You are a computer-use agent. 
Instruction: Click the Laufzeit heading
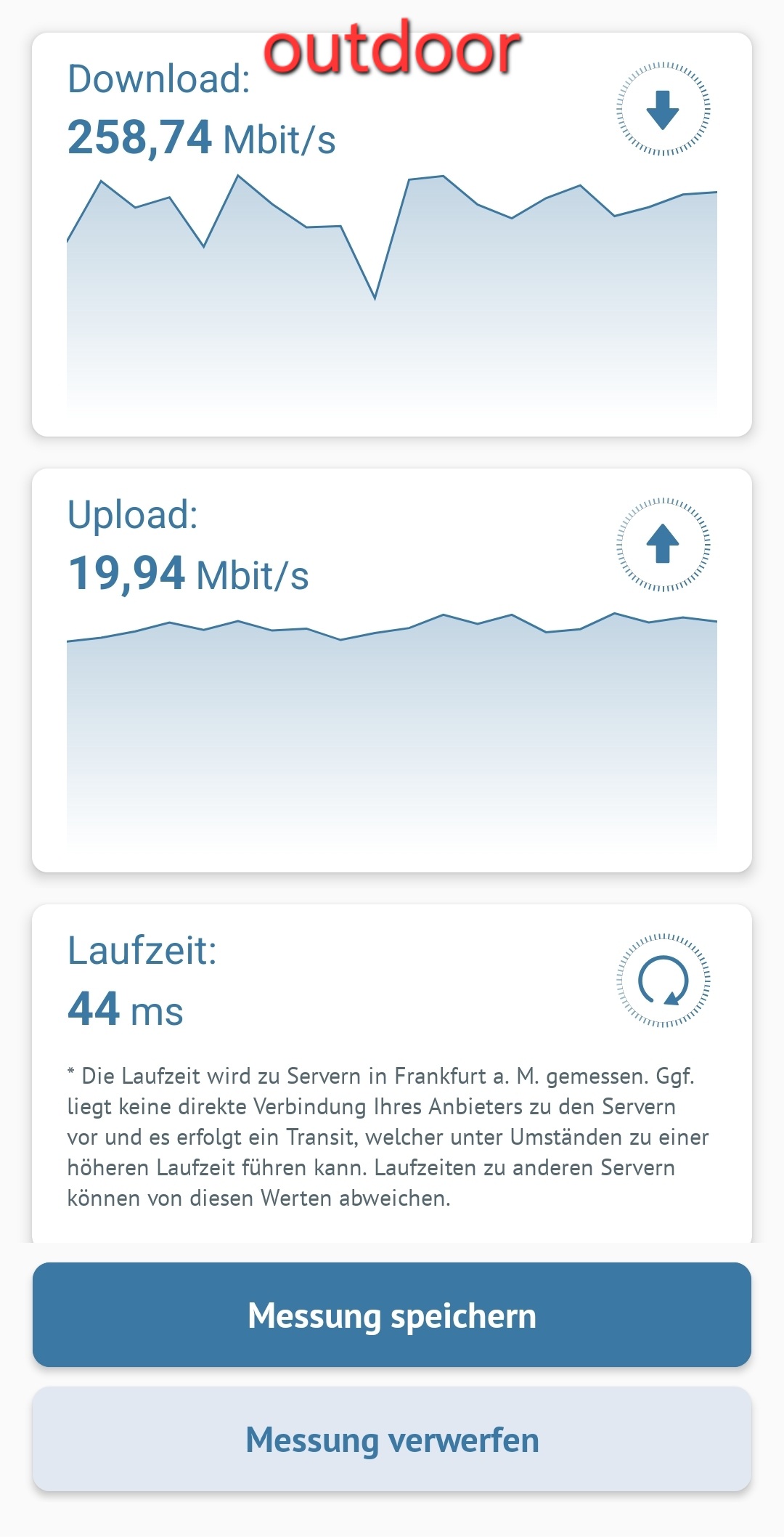pos(142,952)
